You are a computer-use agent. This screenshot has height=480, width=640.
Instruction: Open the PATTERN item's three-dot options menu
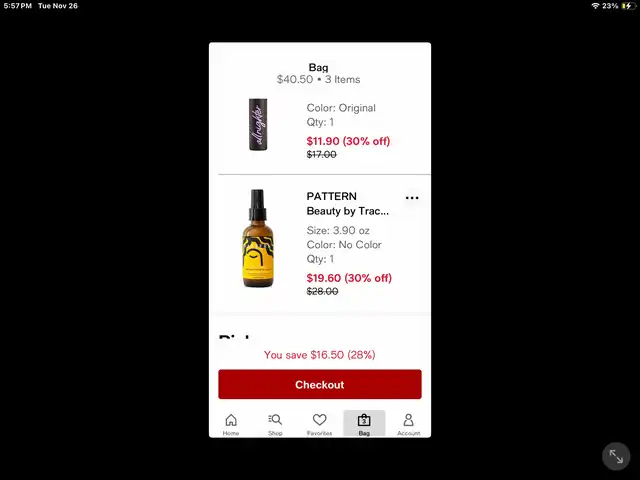coord(412,198)
